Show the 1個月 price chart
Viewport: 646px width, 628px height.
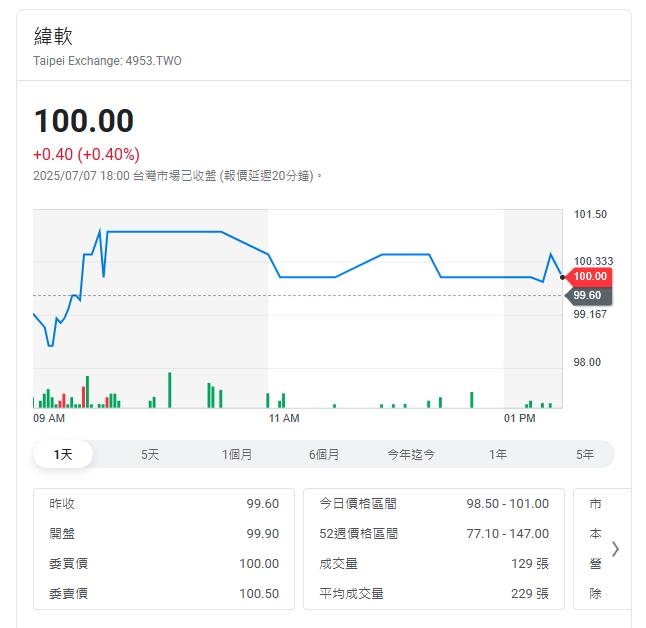coord(237,454)
